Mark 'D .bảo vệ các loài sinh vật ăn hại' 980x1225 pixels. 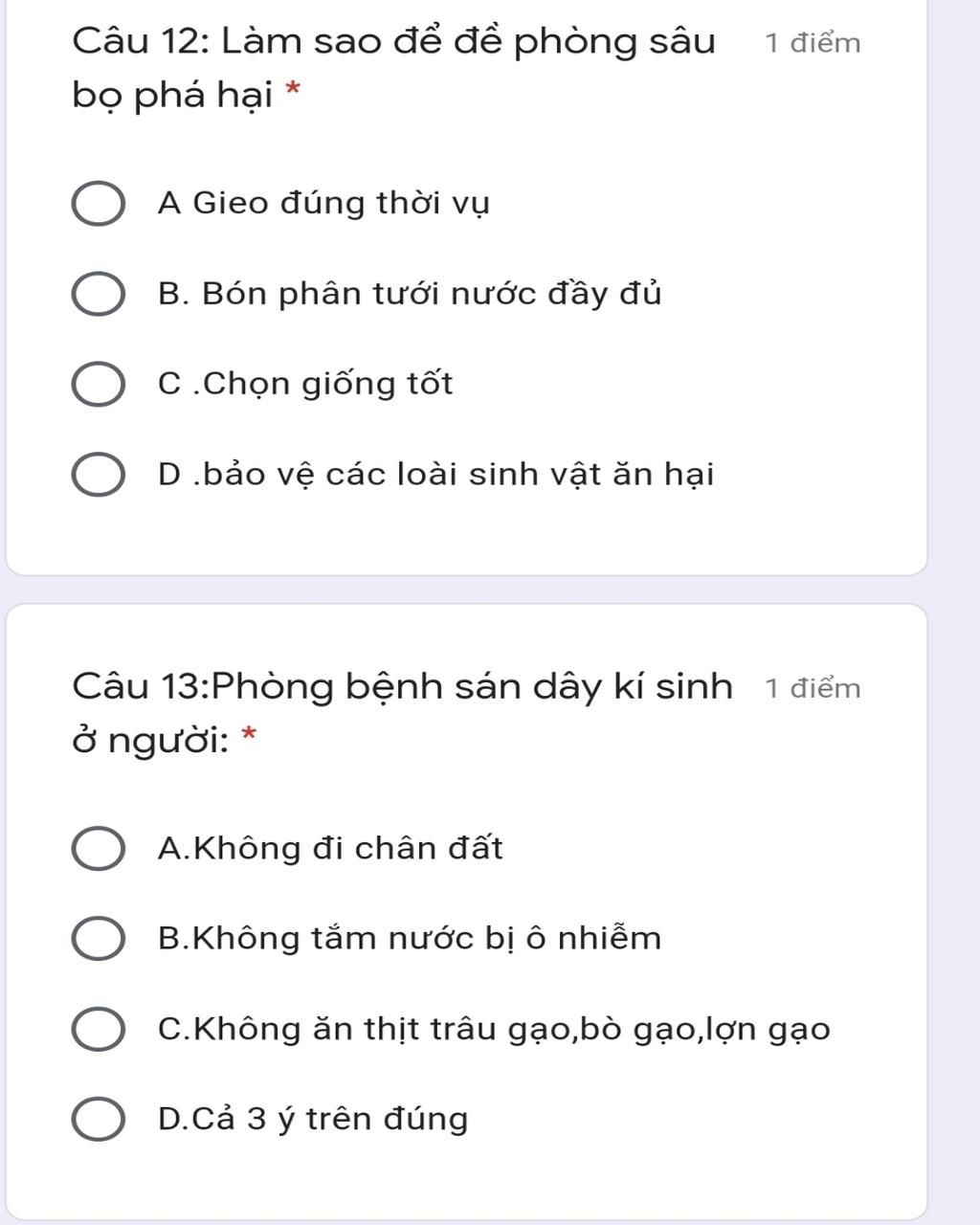coord(98,476)
